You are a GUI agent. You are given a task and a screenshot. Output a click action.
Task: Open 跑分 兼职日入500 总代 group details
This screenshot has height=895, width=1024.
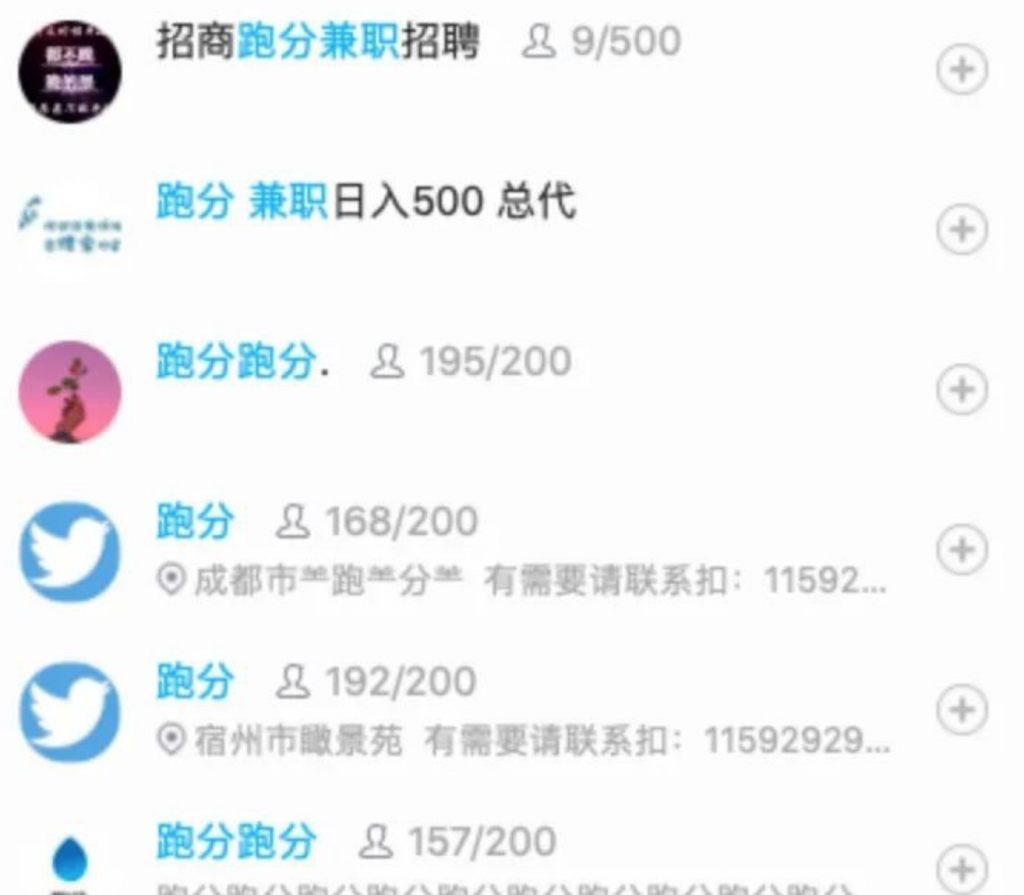365,203
